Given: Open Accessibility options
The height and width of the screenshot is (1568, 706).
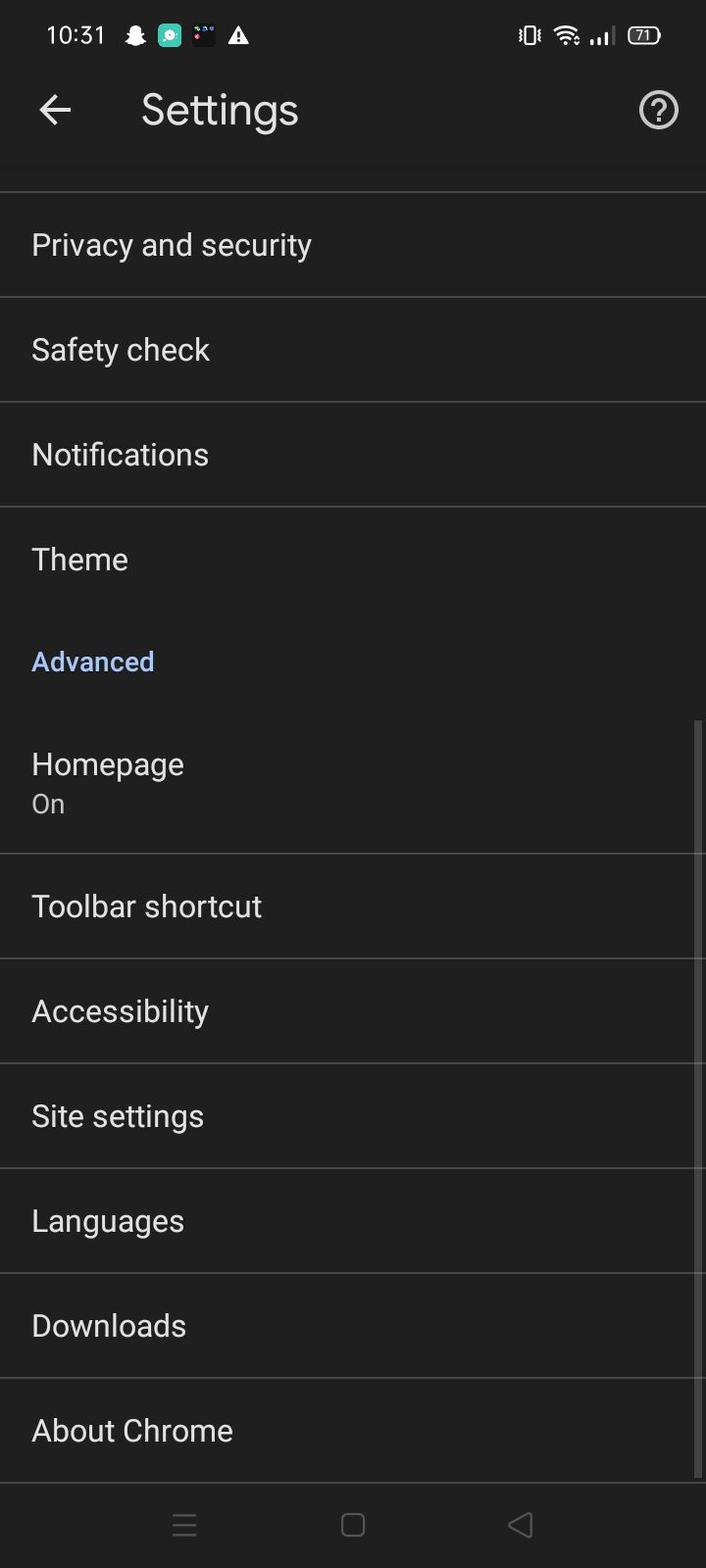Looking at the screenshot, I should click(x=120, y=1010).
